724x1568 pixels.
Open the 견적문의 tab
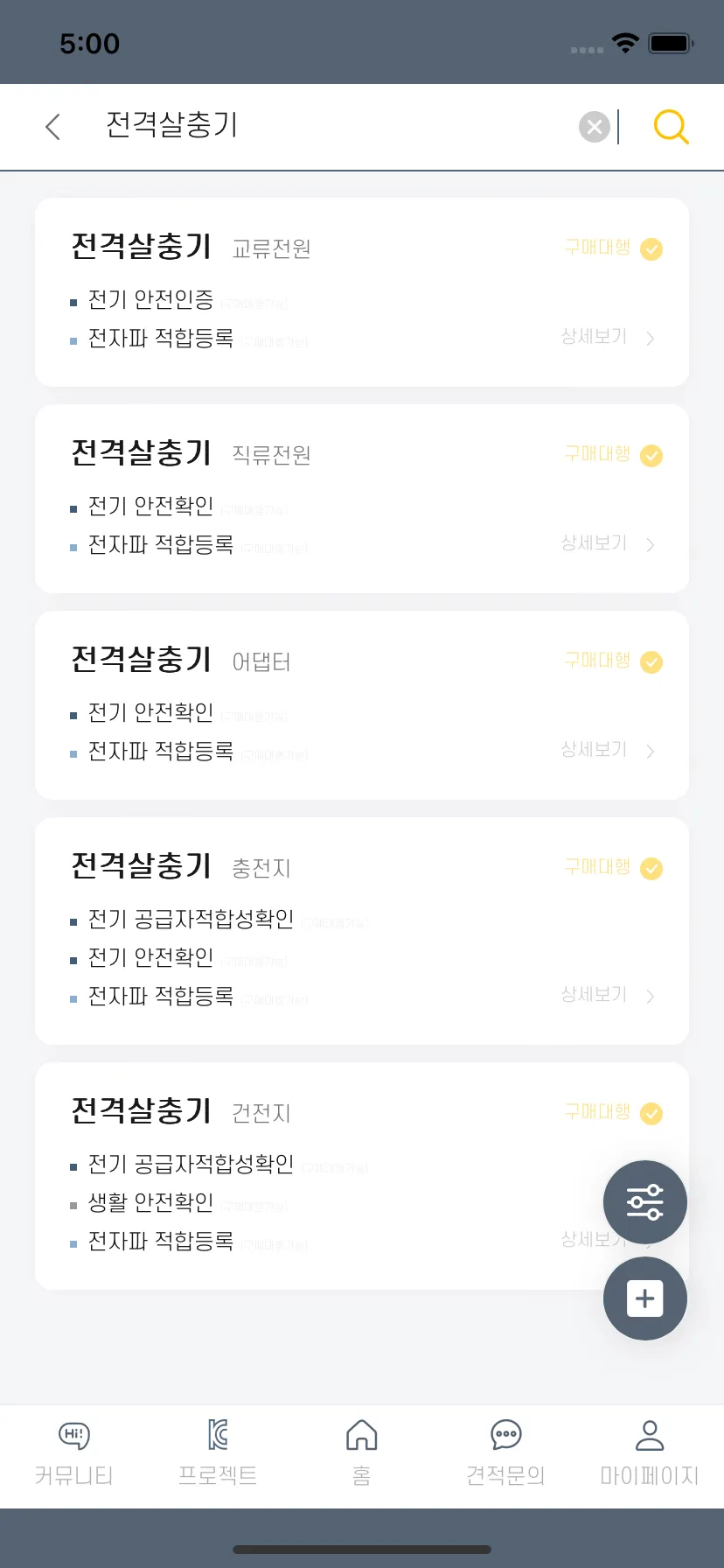coord(506,1454)
